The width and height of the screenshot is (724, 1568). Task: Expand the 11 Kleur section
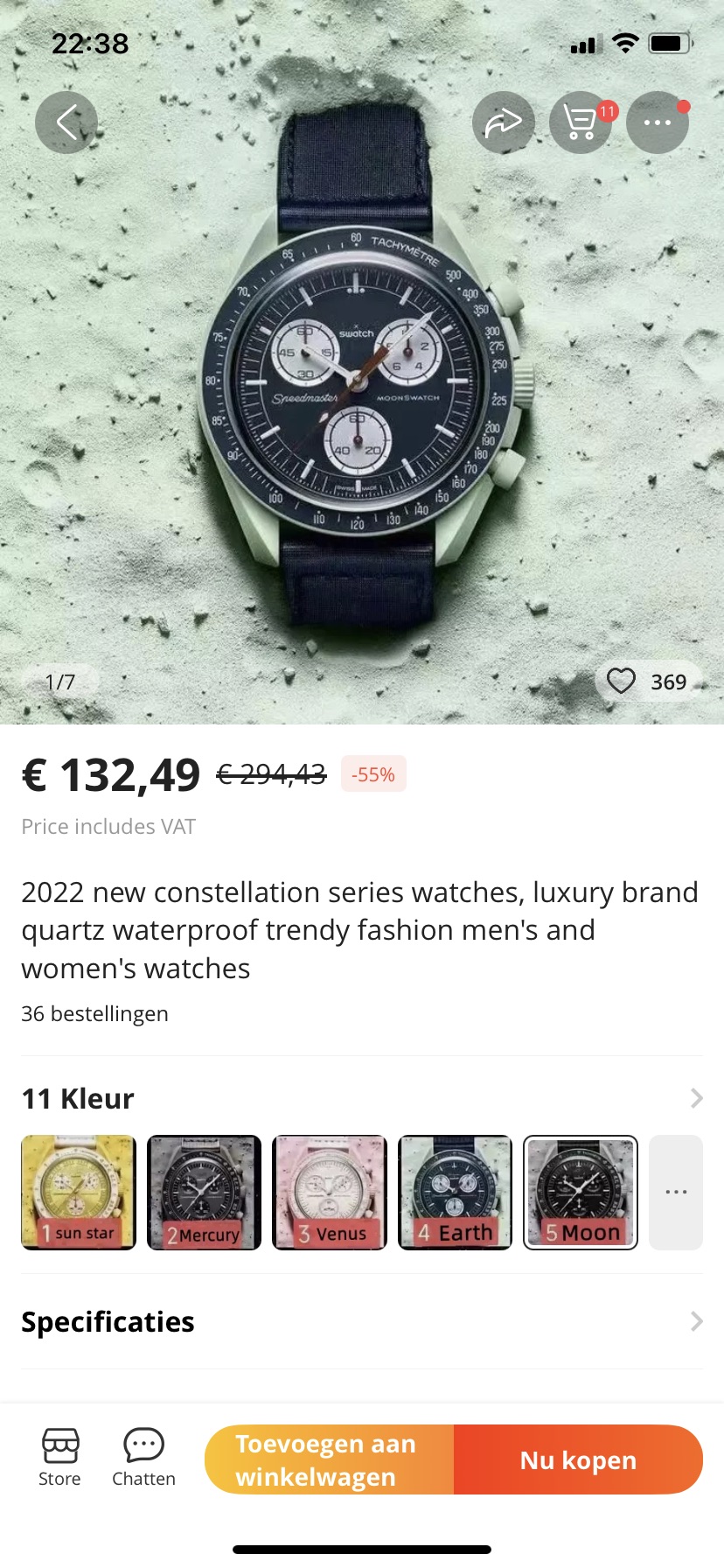362,1098
